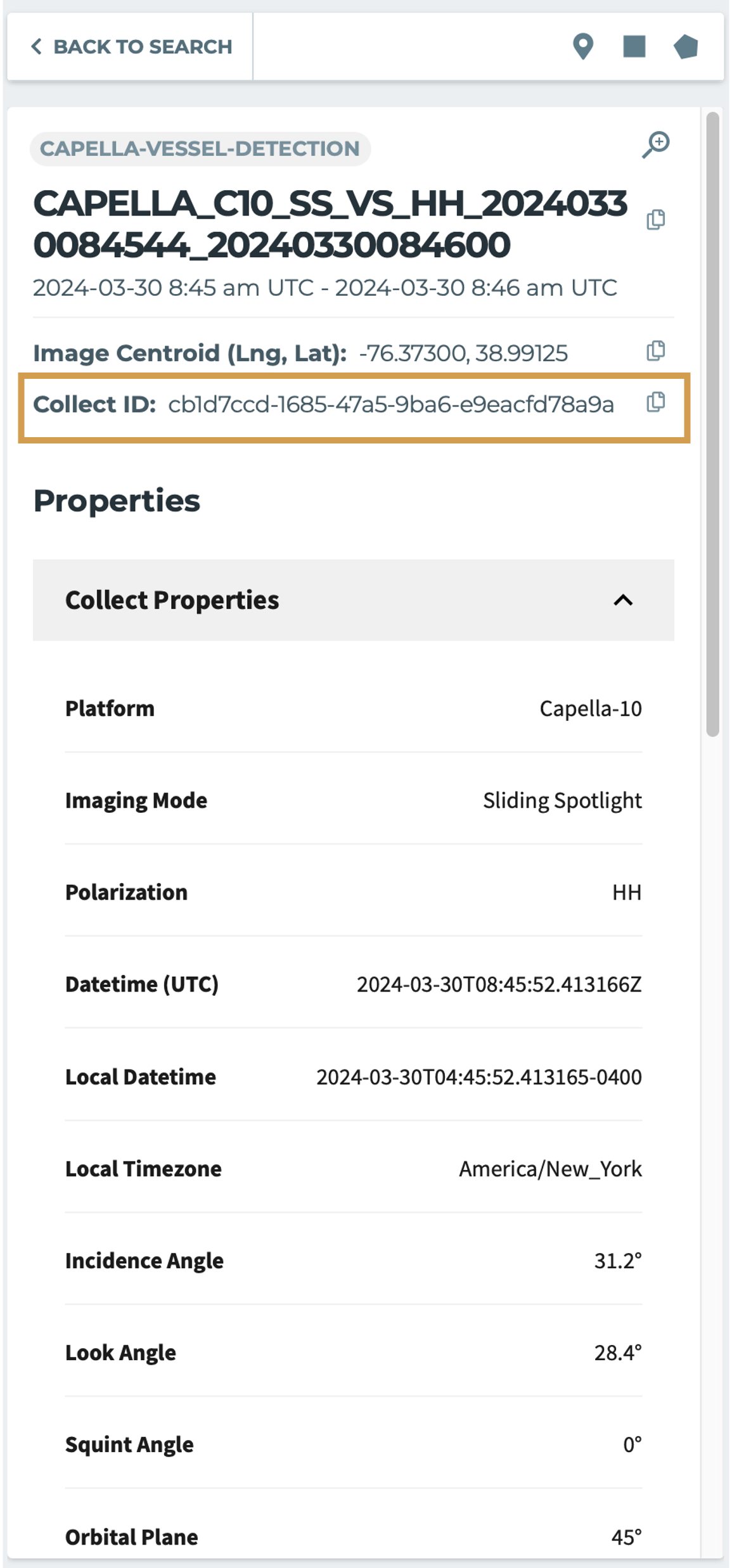Viewport: 732px width, 1568px height.
Task: Copy the CAPELLA_C10 item name
Action: [656, 220]
